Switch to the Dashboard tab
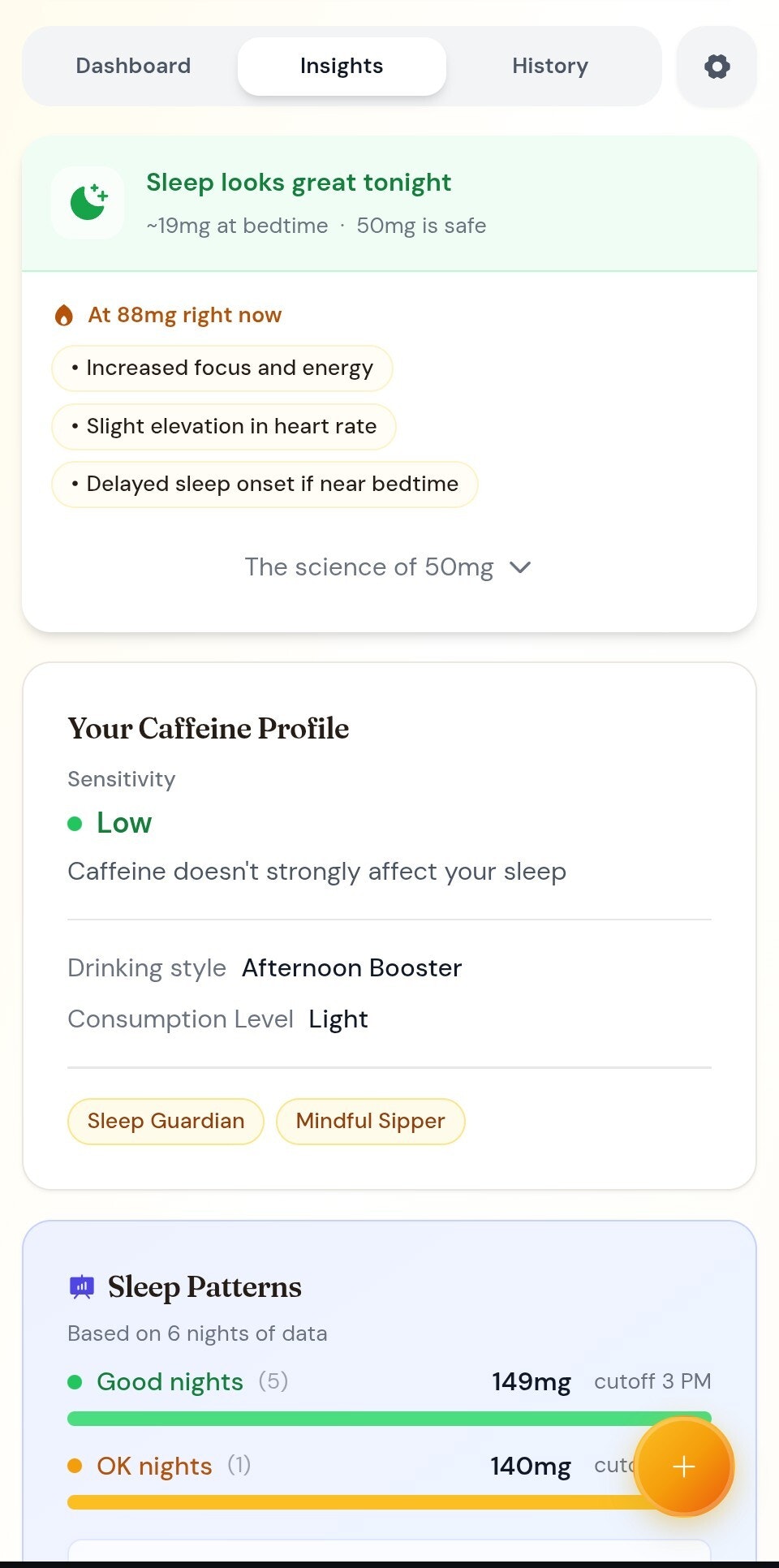Image resolution: width=779 pixels, height=1568 pixels. tap(133, 66)
